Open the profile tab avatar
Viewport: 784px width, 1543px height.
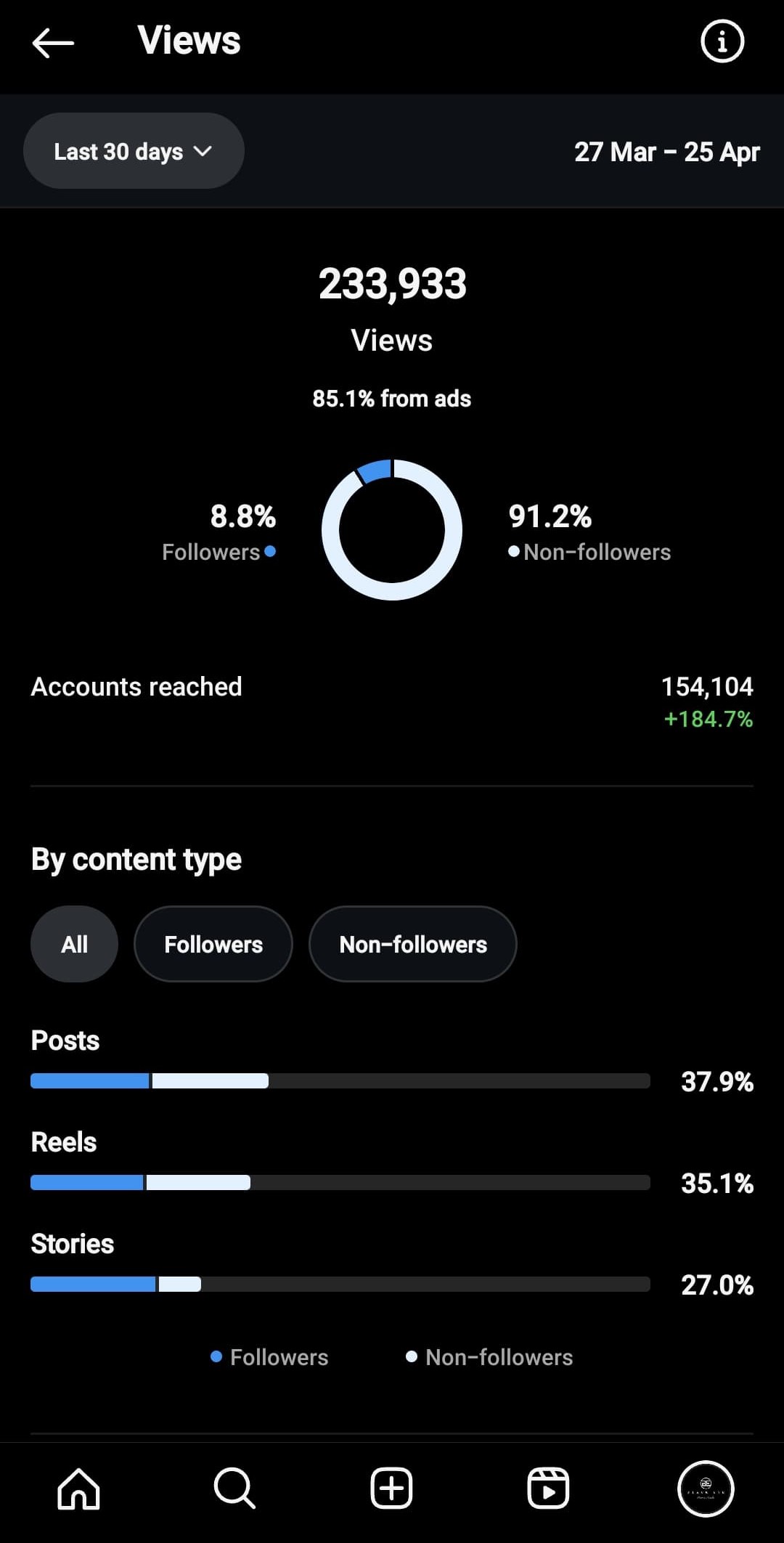point(706,1489)
